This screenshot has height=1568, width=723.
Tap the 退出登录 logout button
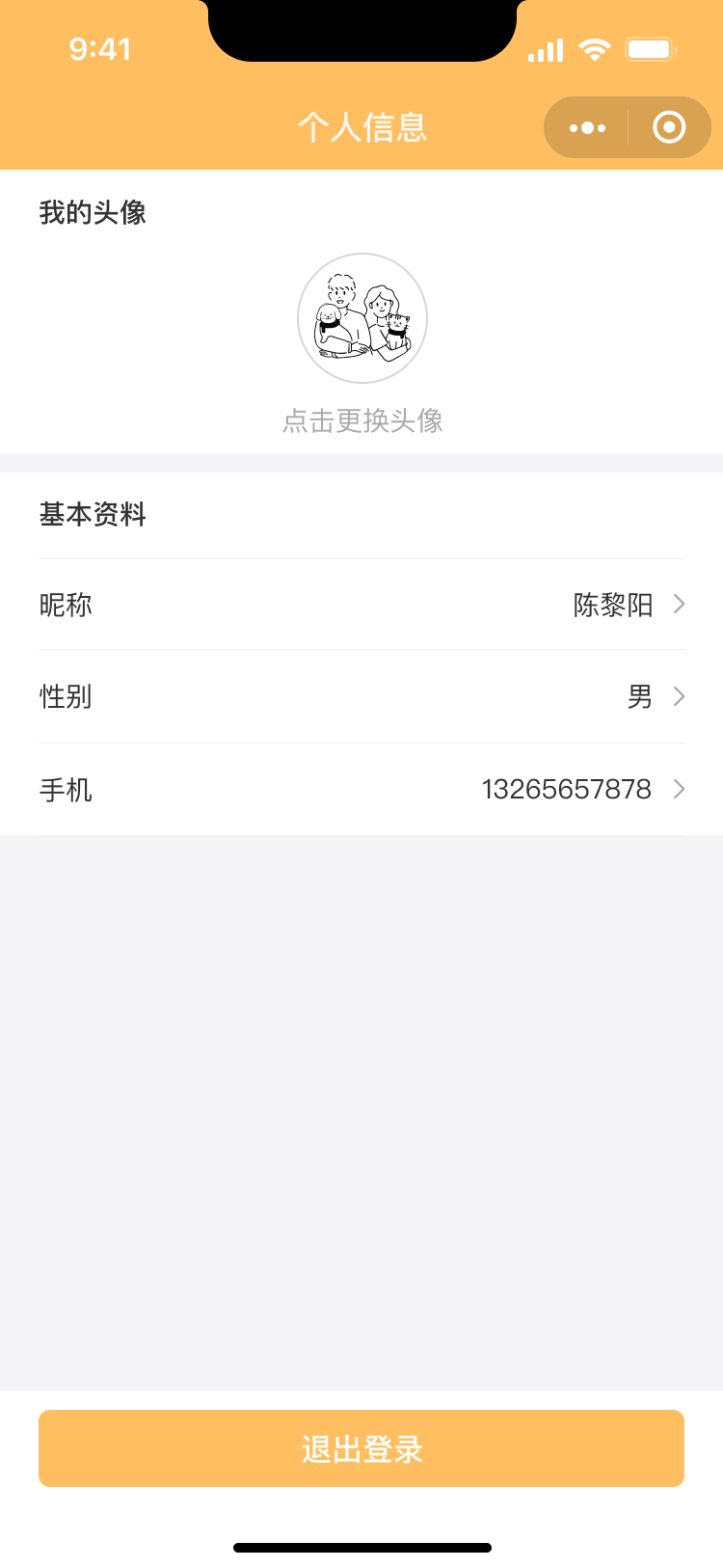coord(361,1448)
